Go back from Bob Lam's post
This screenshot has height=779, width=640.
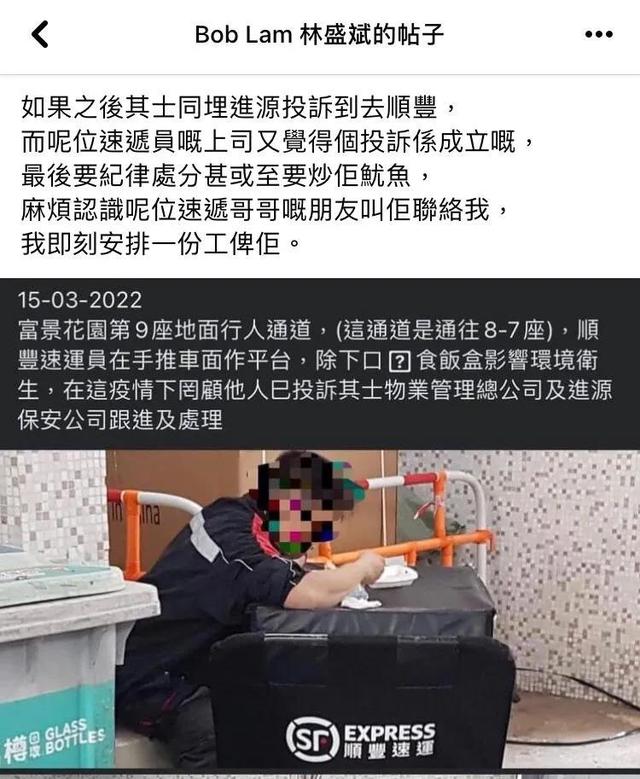pos(39,35)
